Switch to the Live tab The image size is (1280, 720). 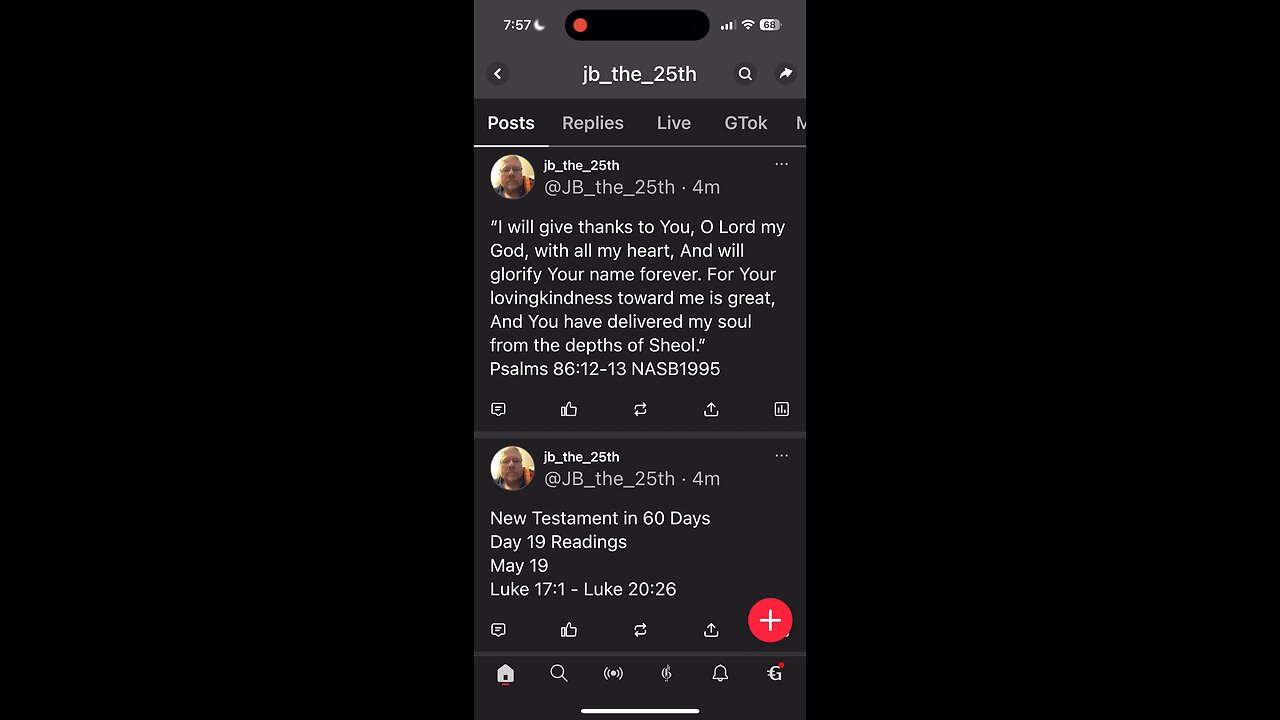click(673, 123)
